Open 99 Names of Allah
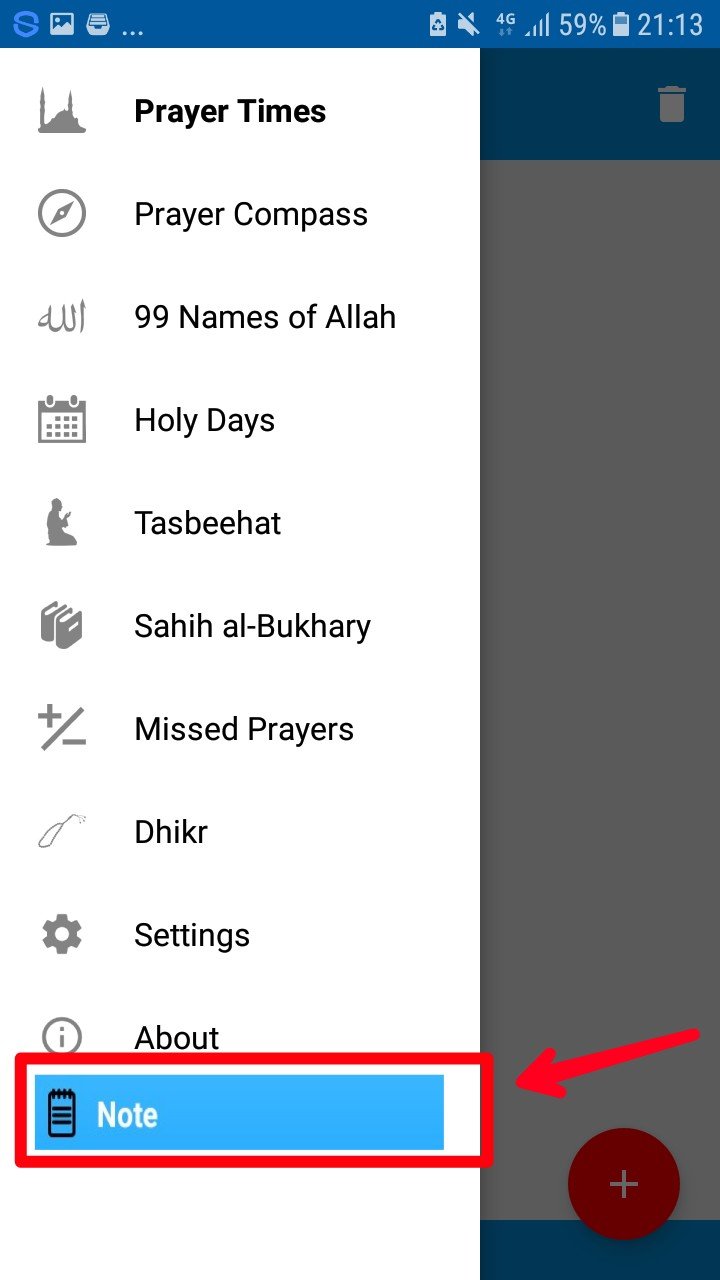This screenshot has width=720, height=1280. point(240,317)
